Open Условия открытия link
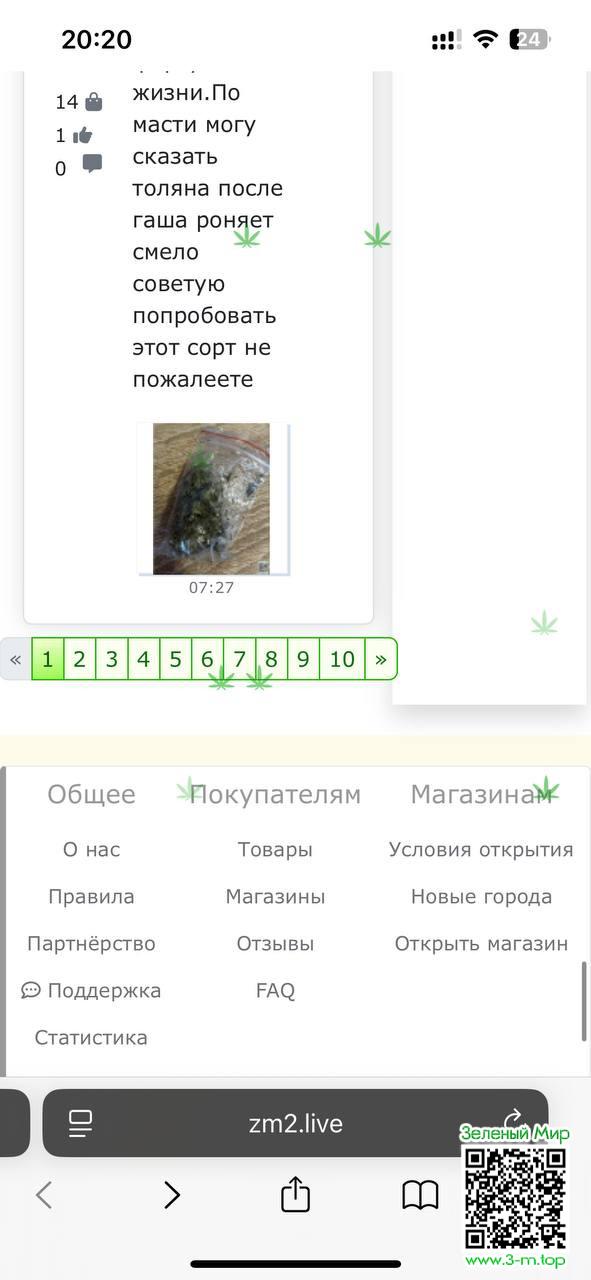Viewport: 591px width, 1280px height. 481,850
